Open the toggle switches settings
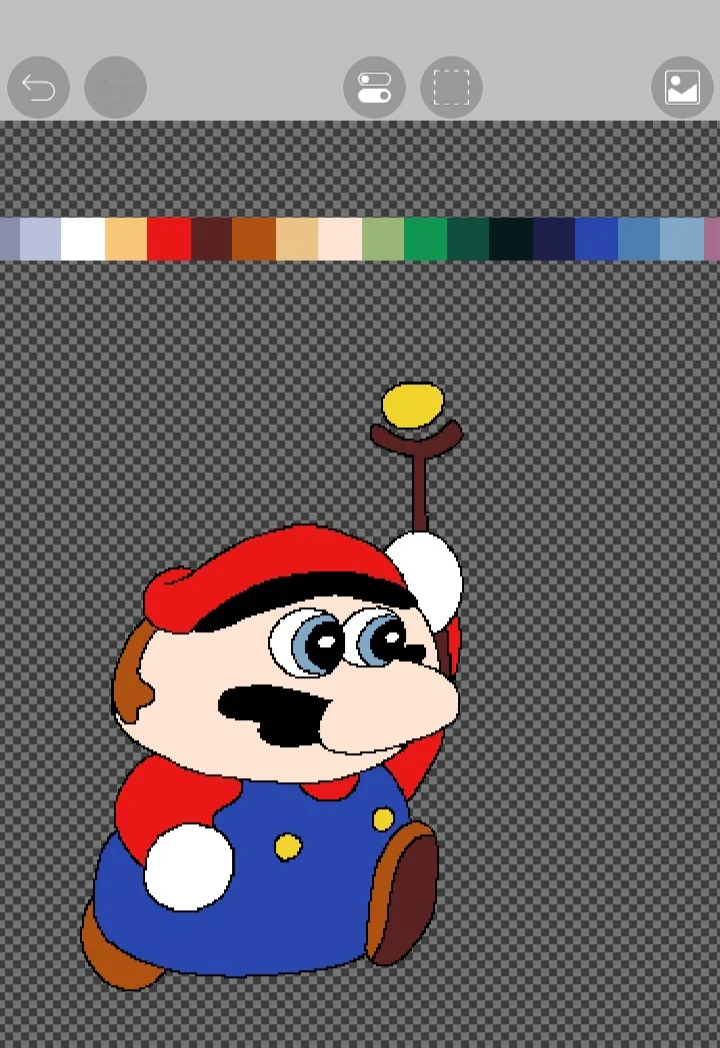 pyautogui.click(x=374, y=88)
